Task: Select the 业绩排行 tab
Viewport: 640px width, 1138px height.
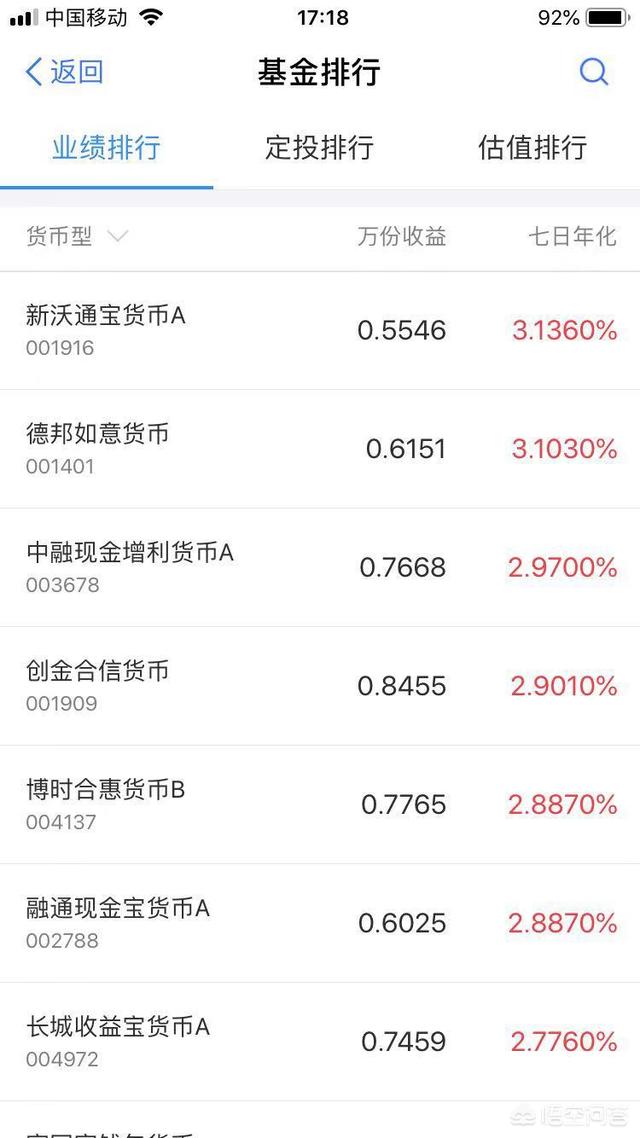Action: [106, 147]
